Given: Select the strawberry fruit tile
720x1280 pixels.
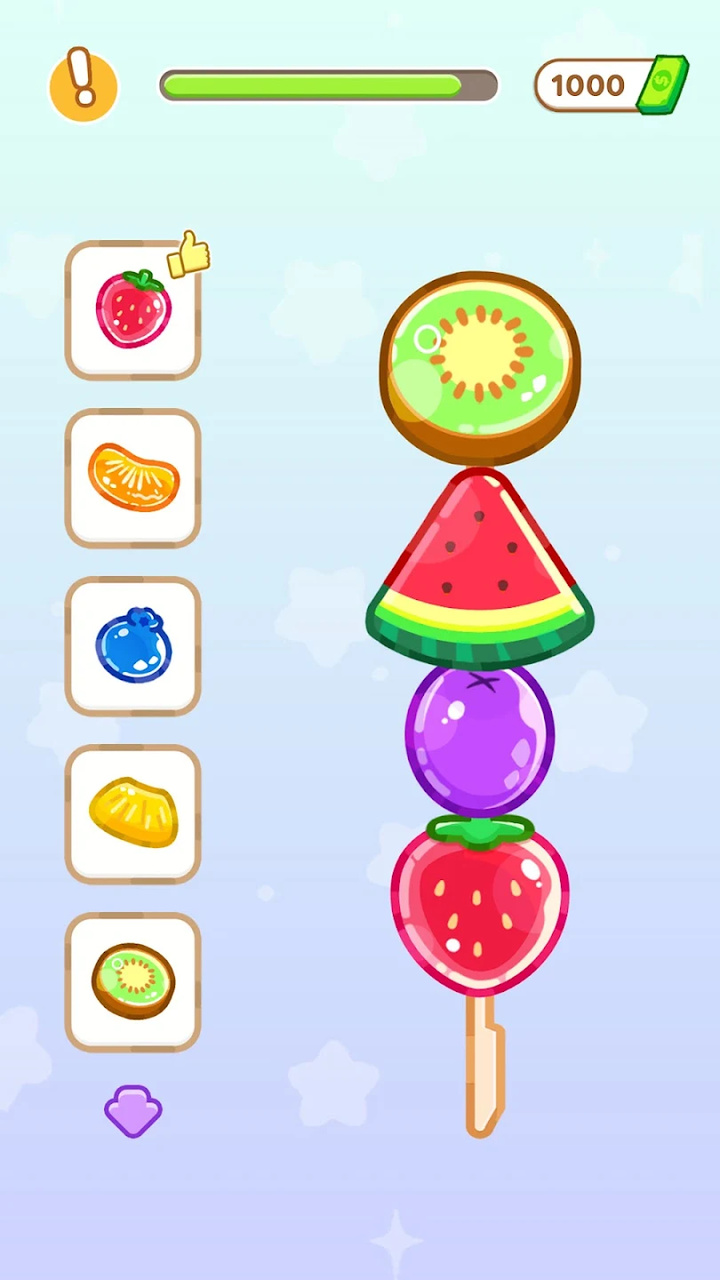Looking at the screenshot, I should pyautogui.click(x=133, y=310).
